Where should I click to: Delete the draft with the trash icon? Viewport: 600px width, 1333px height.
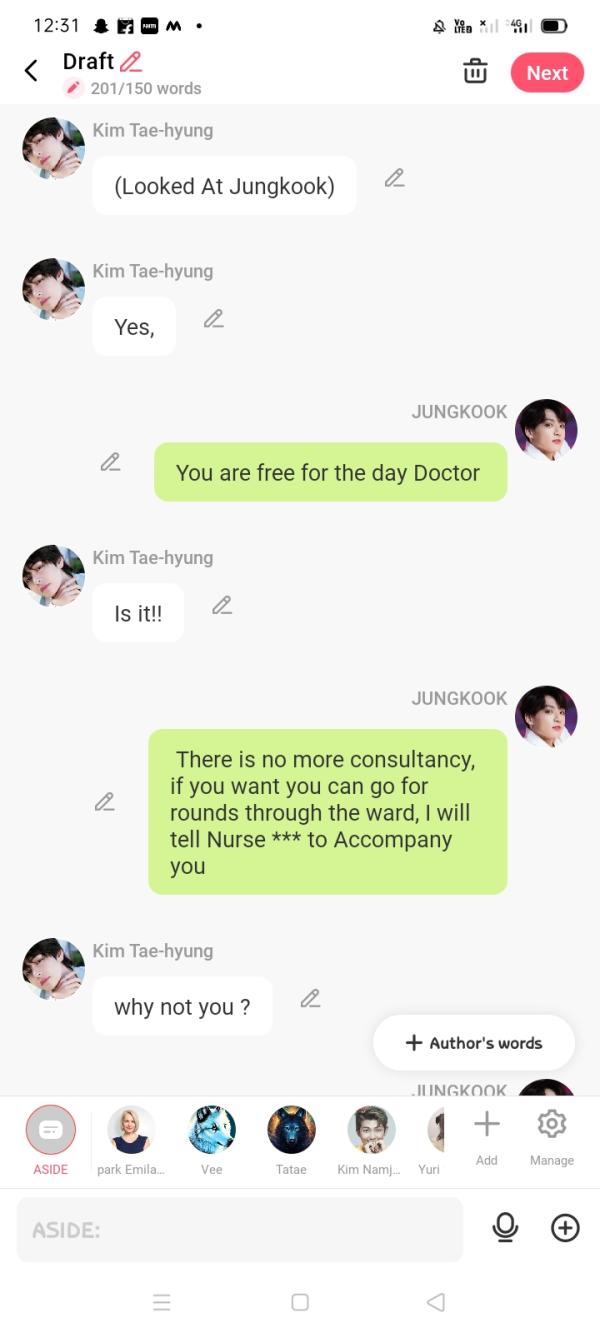coord(475,72)
